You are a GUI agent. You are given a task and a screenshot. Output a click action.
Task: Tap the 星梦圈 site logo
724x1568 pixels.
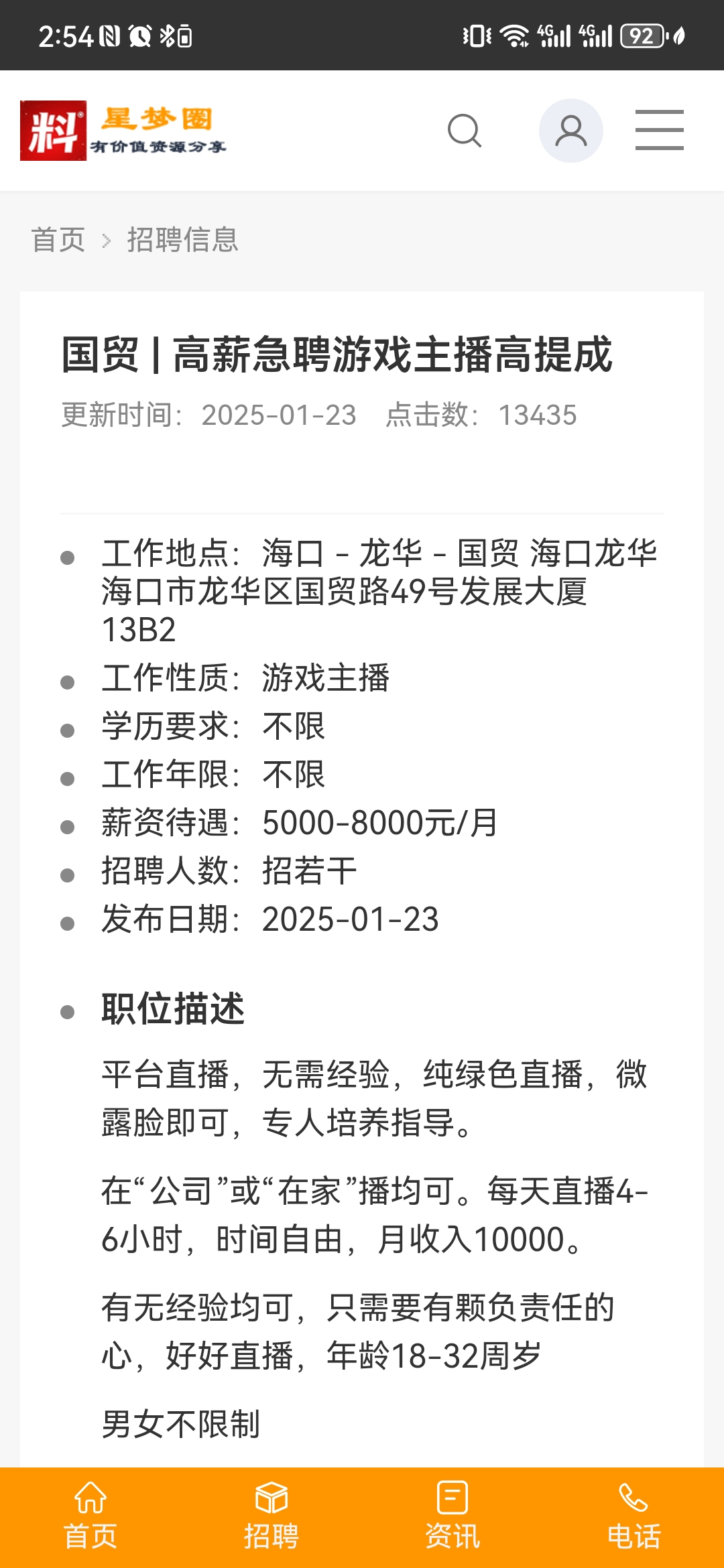point(123,131)
